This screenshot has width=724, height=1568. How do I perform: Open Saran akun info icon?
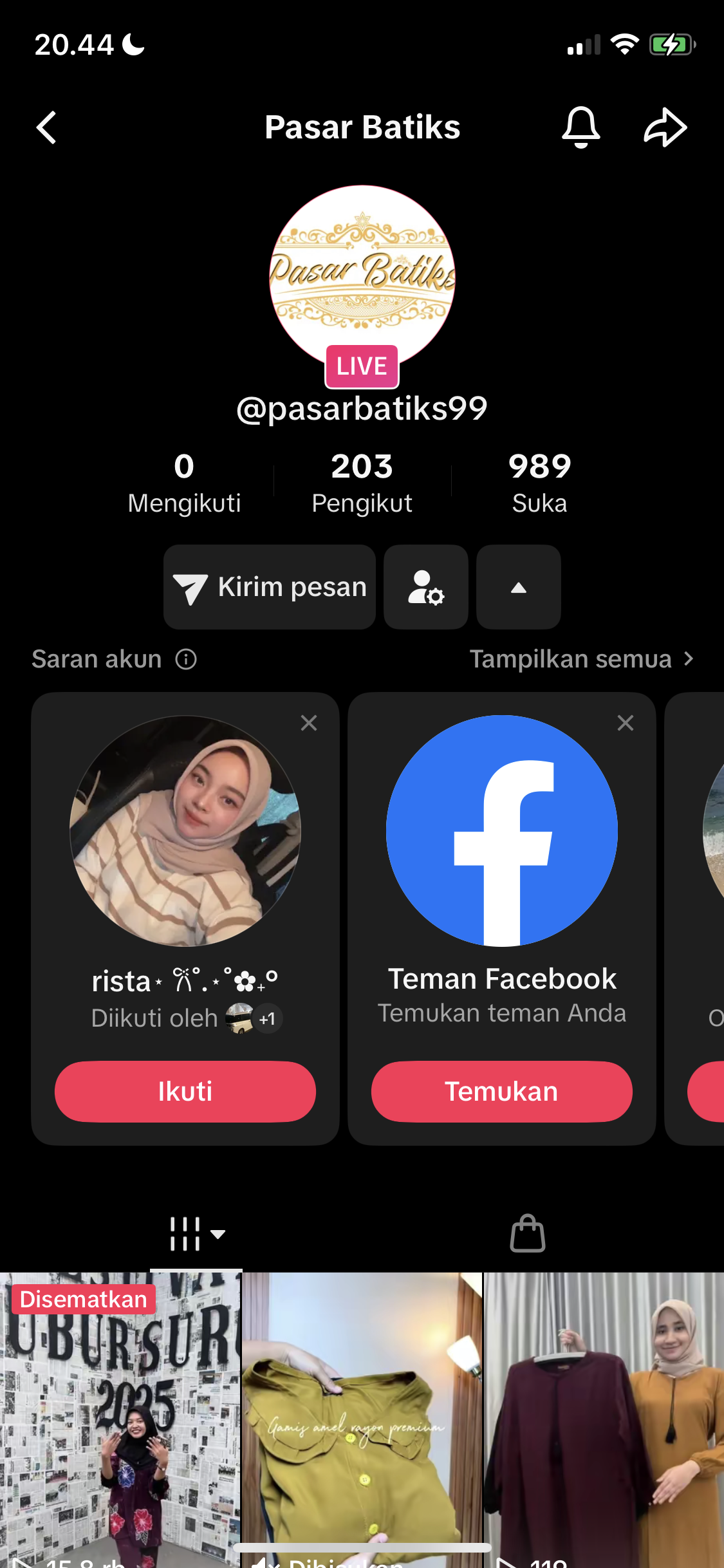(x=186, y=659)
